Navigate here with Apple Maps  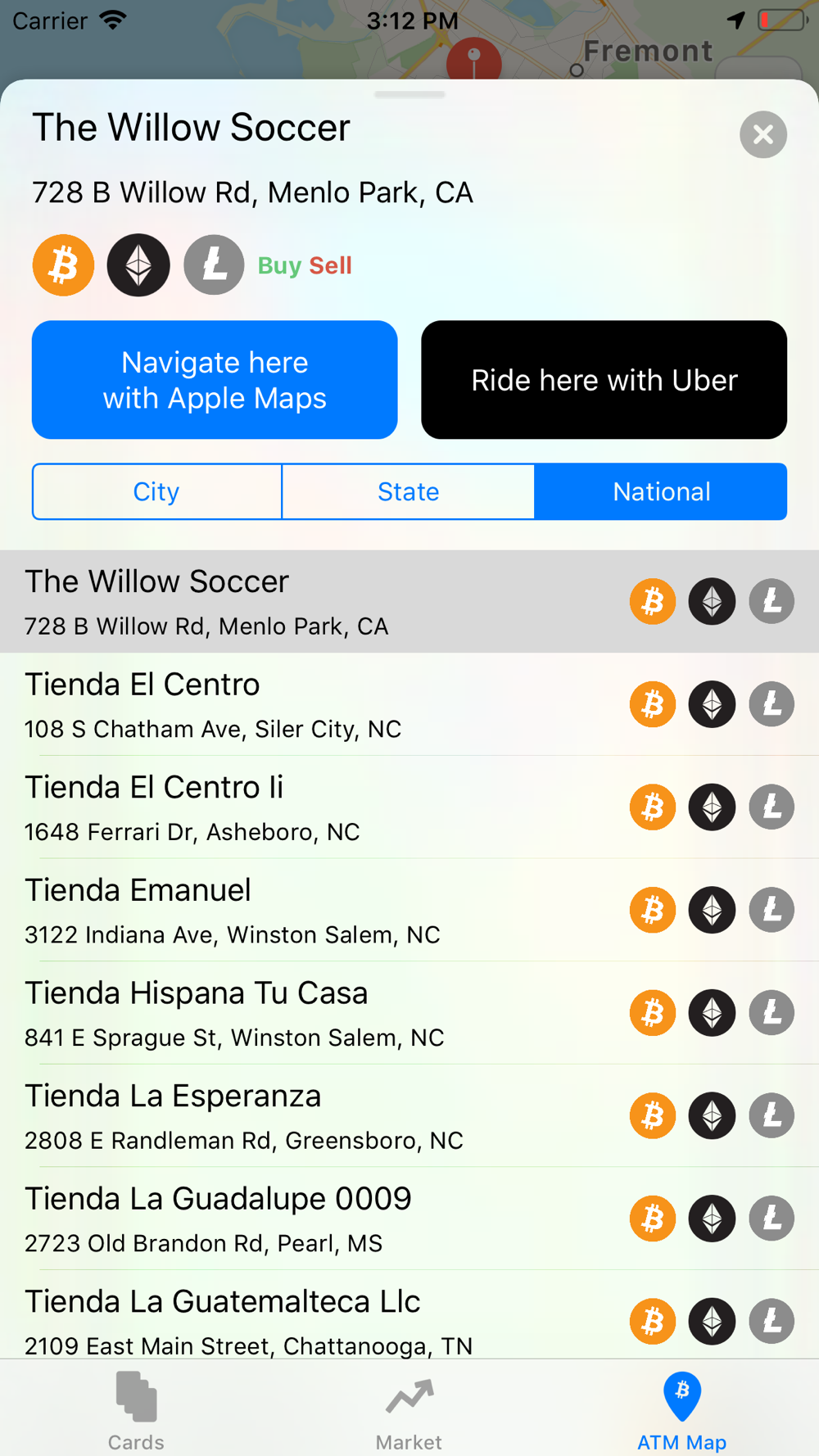pyautogui.click(x=215, y=380)
